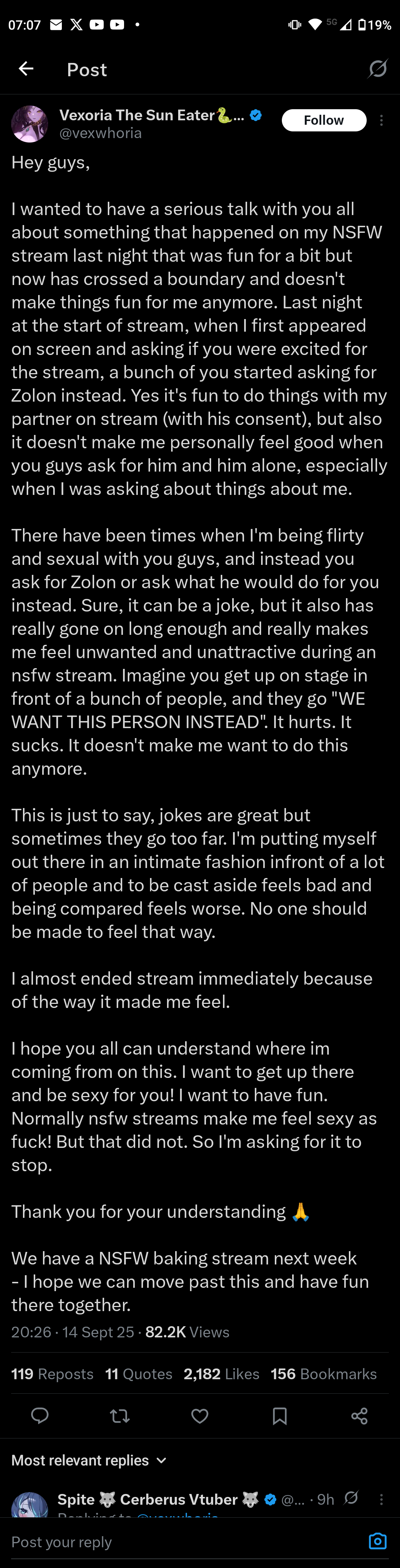View the 11 Quotes list
Viewport: 400px width, 1568px height.
139,1374
